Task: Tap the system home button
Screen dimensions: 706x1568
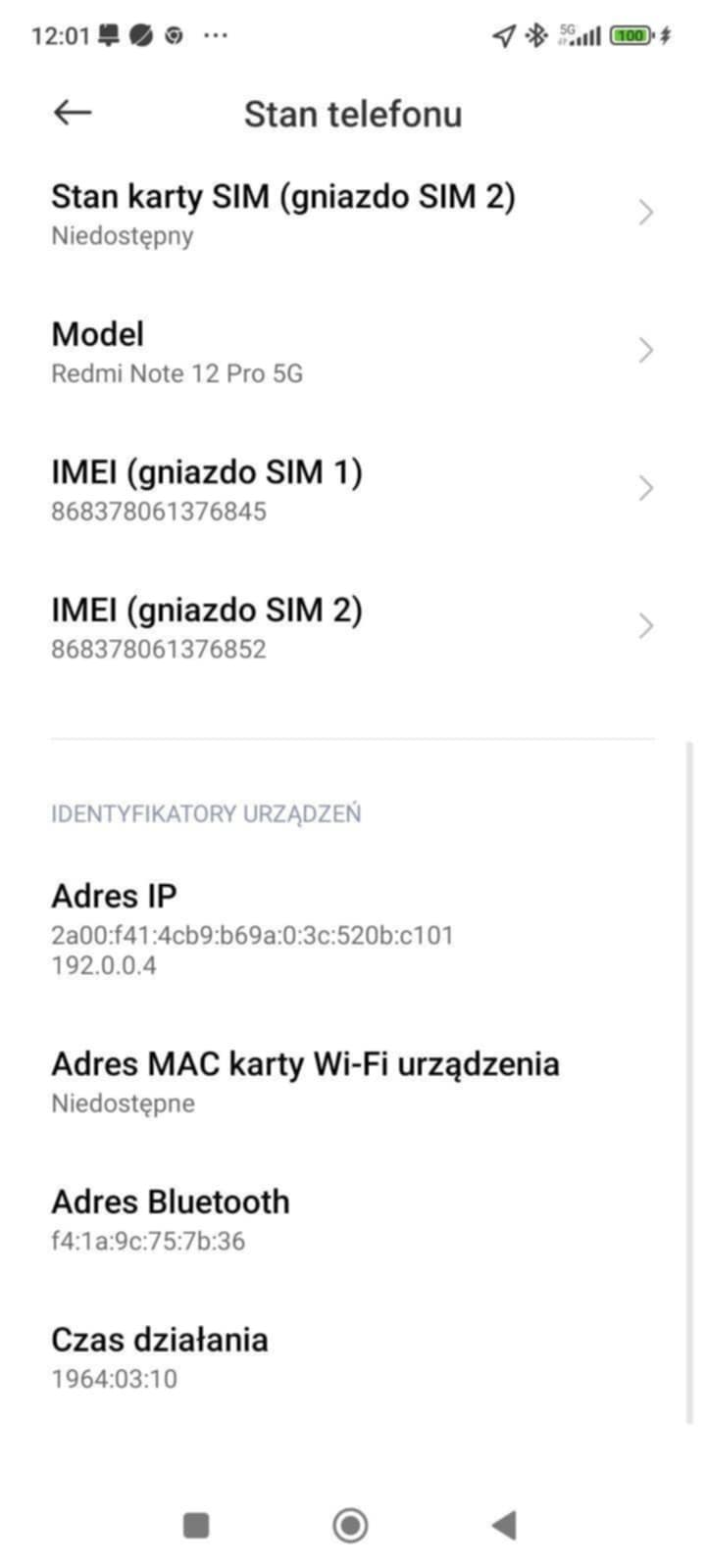Action: click(x=351, y=1525)
